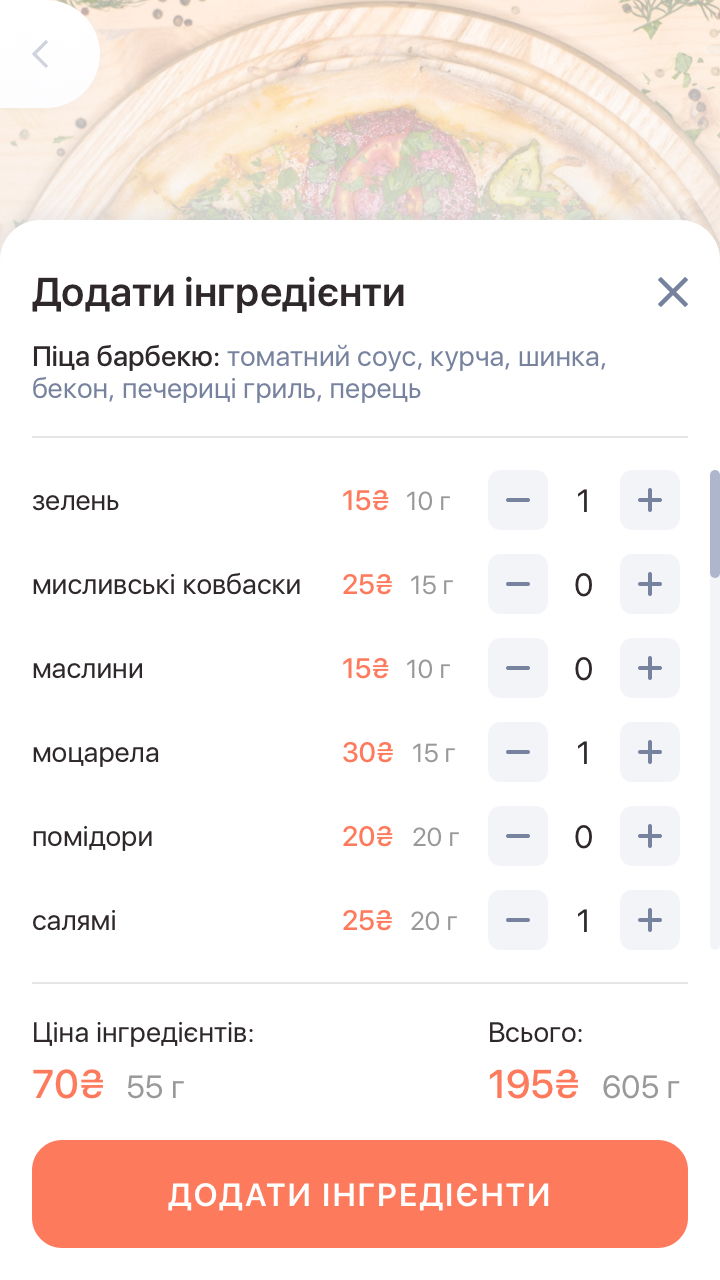Confirm with ДОДАТИ ІНГРЕДІЄНТИ button
The image size is (720, 1280).
point(360,1194)
